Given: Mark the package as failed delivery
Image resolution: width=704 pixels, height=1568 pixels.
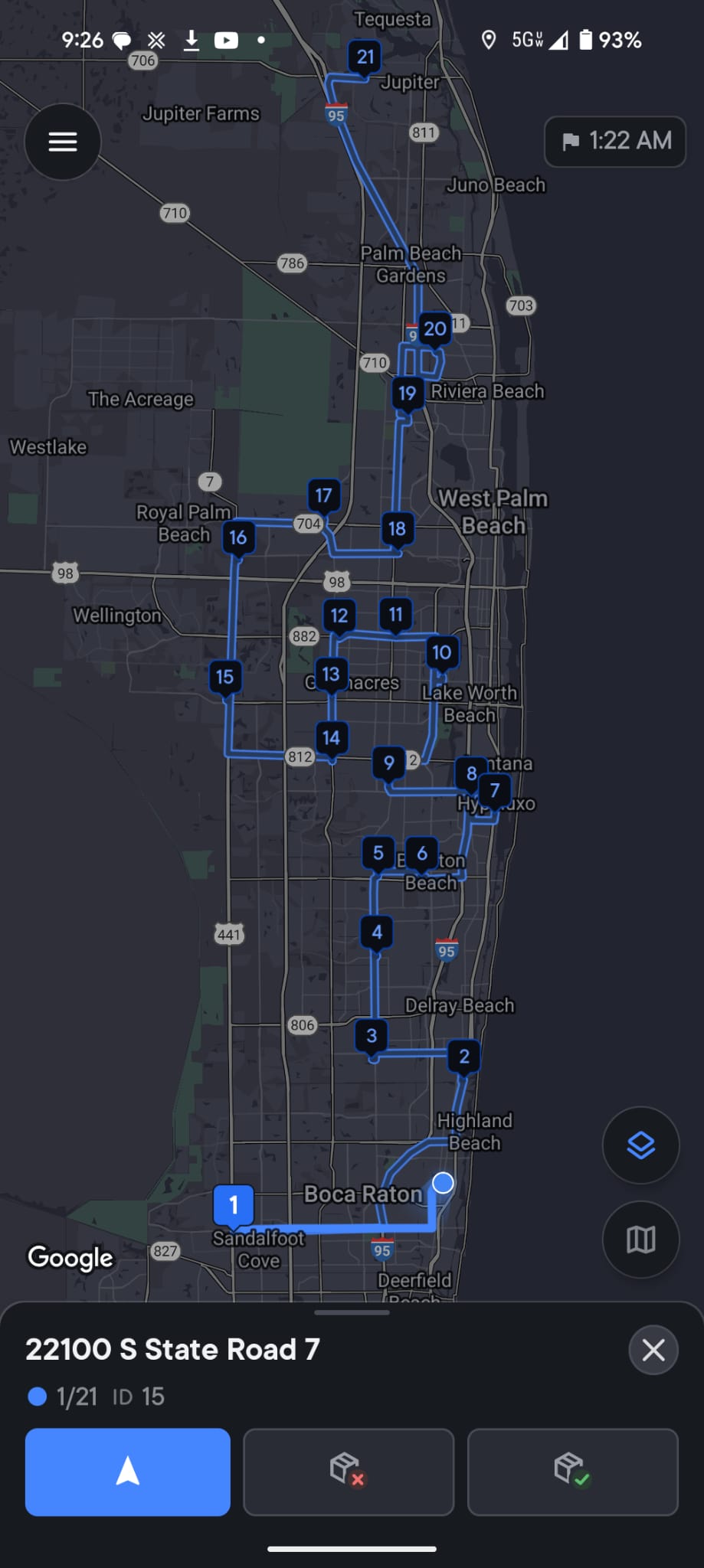Looking at the screenshot, I should click(349, 1472).
